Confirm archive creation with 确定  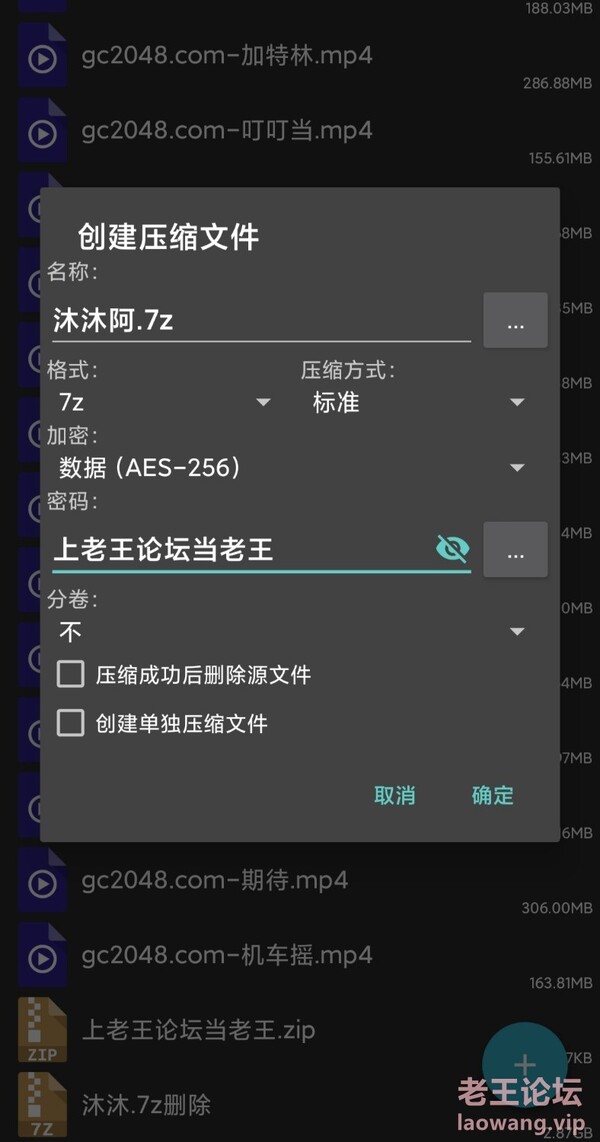pos(492,796)
